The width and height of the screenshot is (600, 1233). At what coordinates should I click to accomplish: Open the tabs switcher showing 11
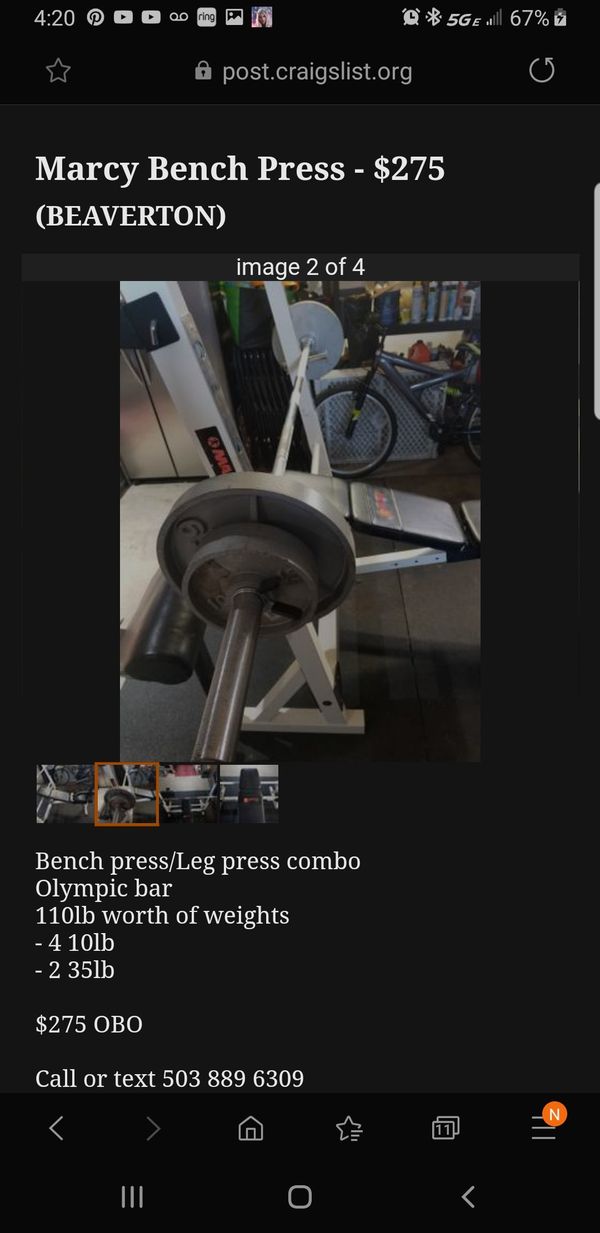coord(446,1129)
